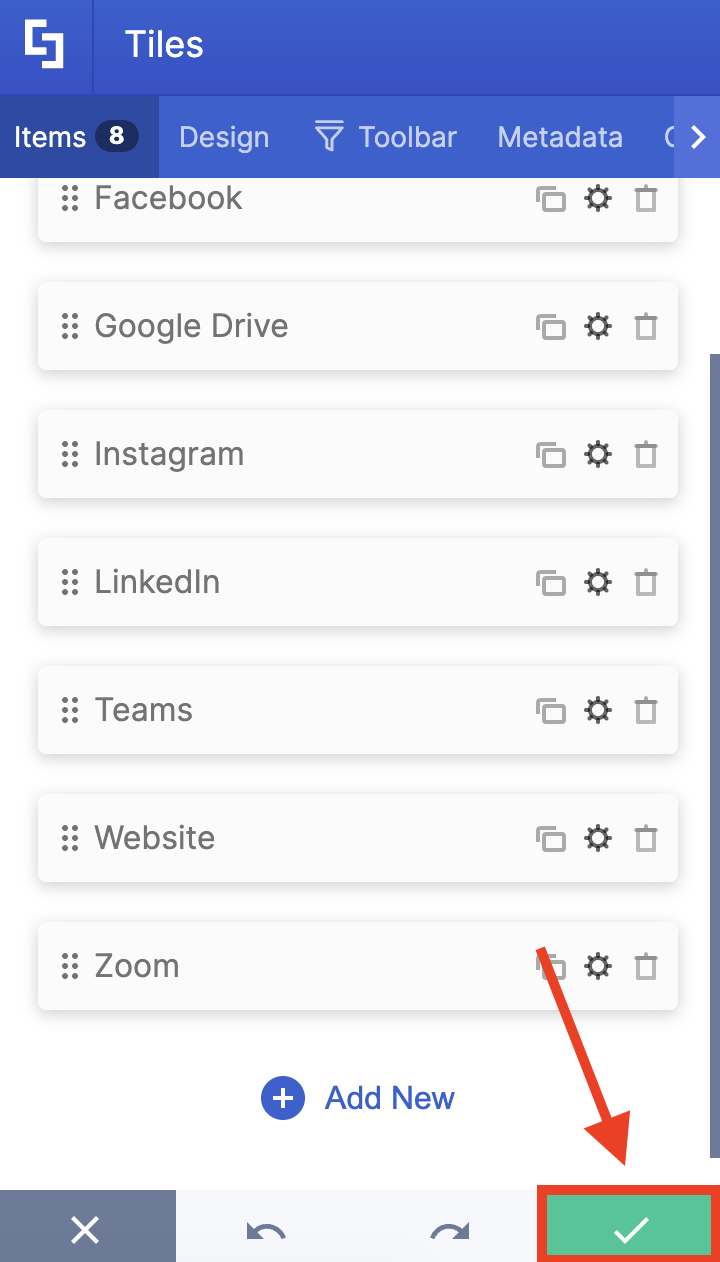Image resolution: width=720 pixels, height=1262 pixels.
Task: Open the Toolbar tab
Action: click(385, 137)
